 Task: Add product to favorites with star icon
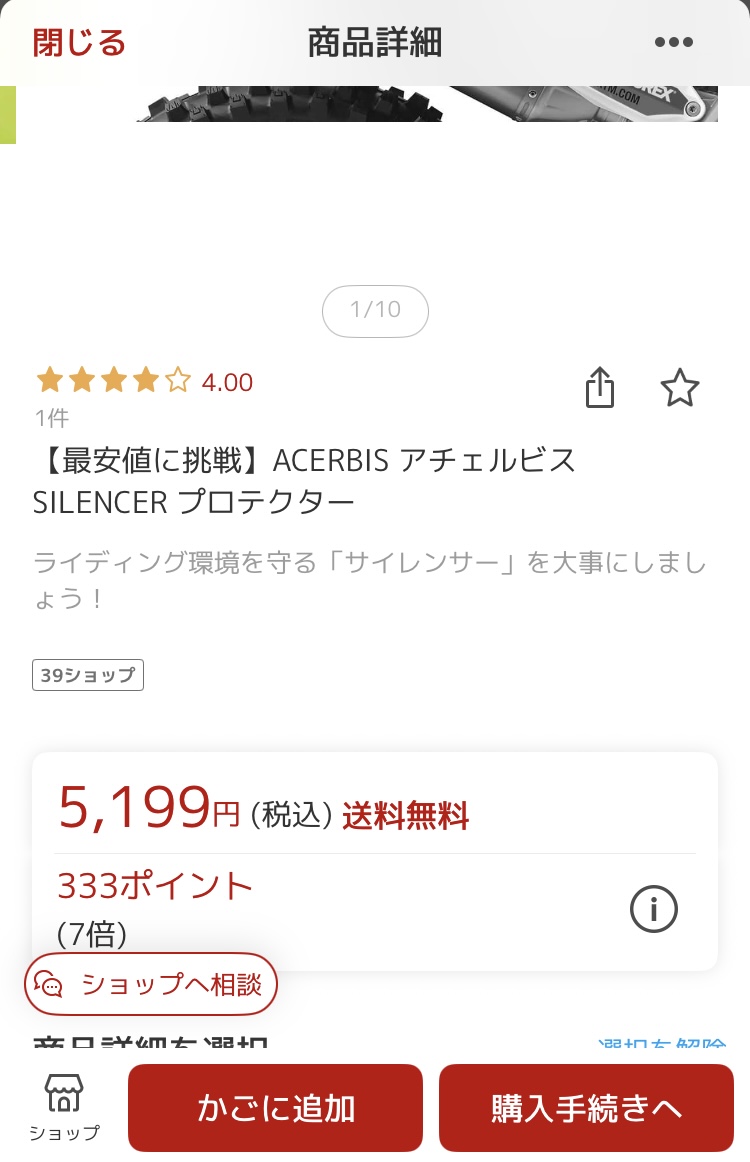680,388
